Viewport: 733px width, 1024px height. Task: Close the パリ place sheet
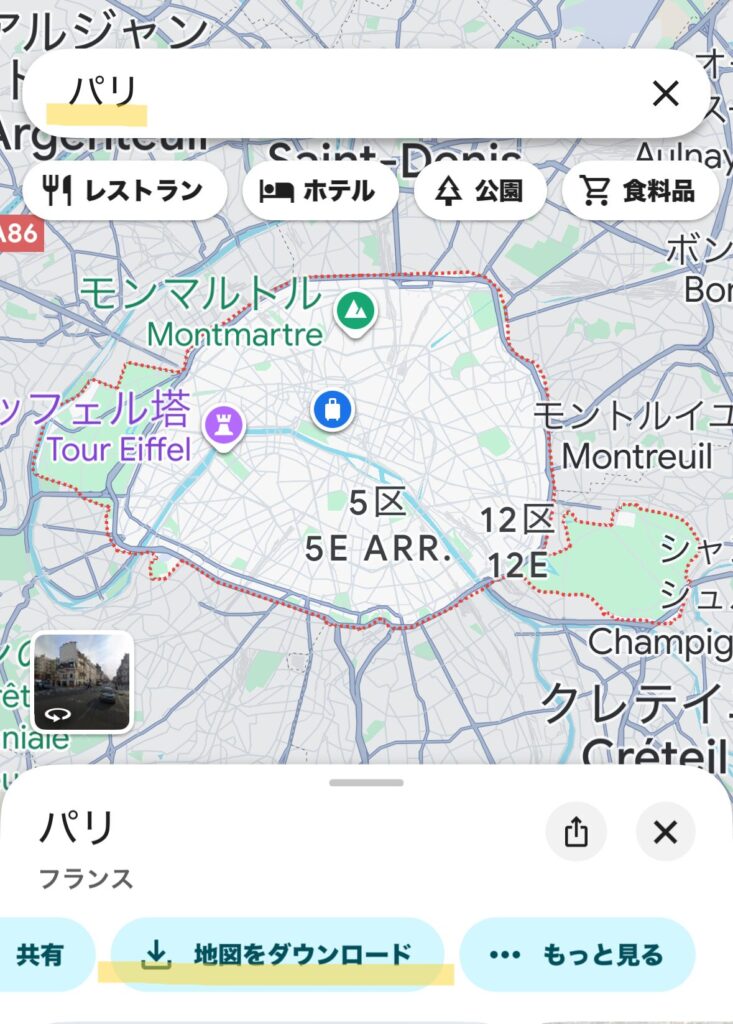coord(665,832)
